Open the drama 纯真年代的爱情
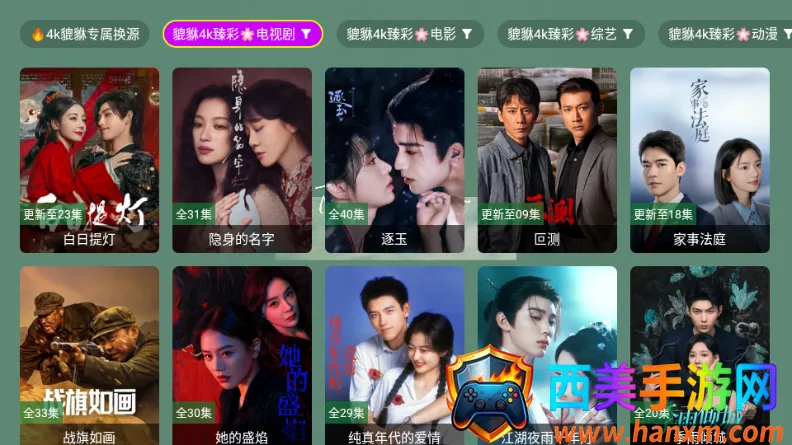This screenshot has width=792, height=445. 394,356
